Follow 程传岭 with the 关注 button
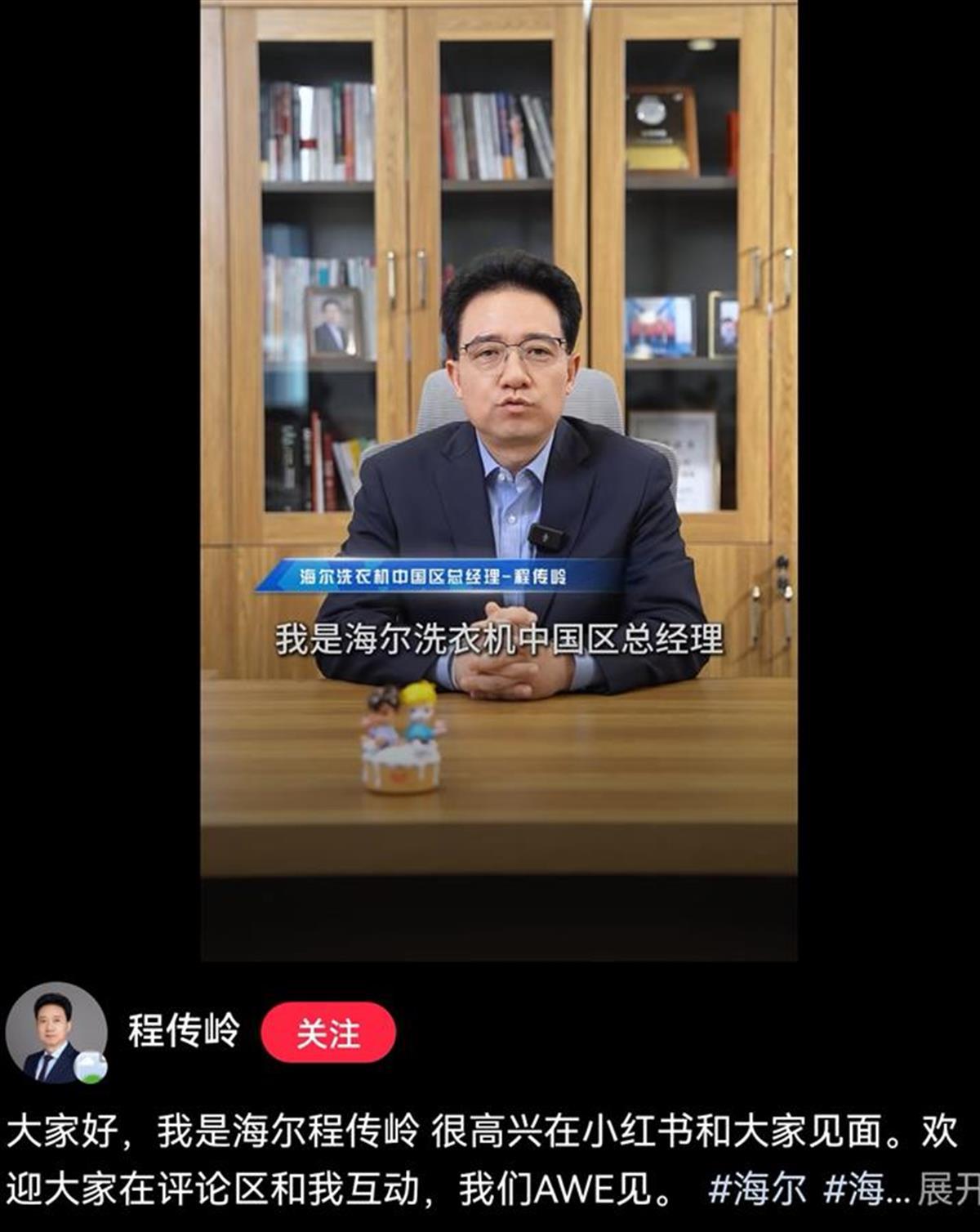980x1232 pixels. pyautogui.click(x=327, y=1033)
